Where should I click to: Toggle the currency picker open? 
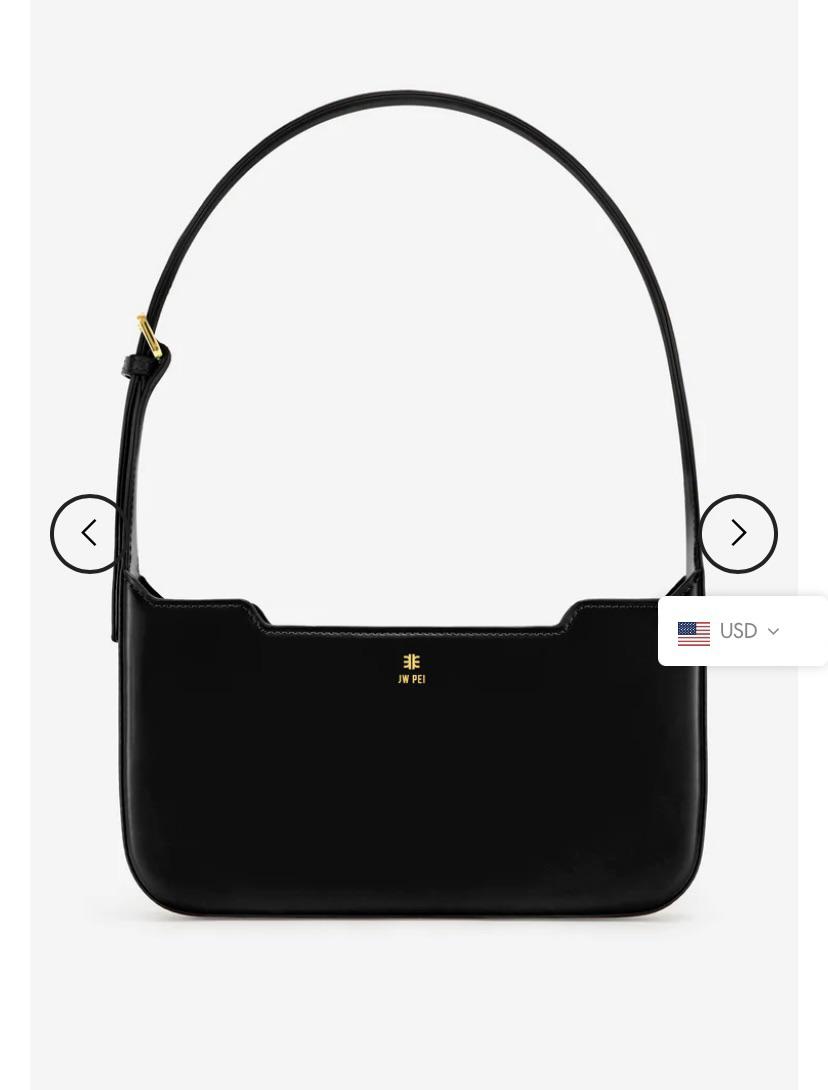coord(739,631)
